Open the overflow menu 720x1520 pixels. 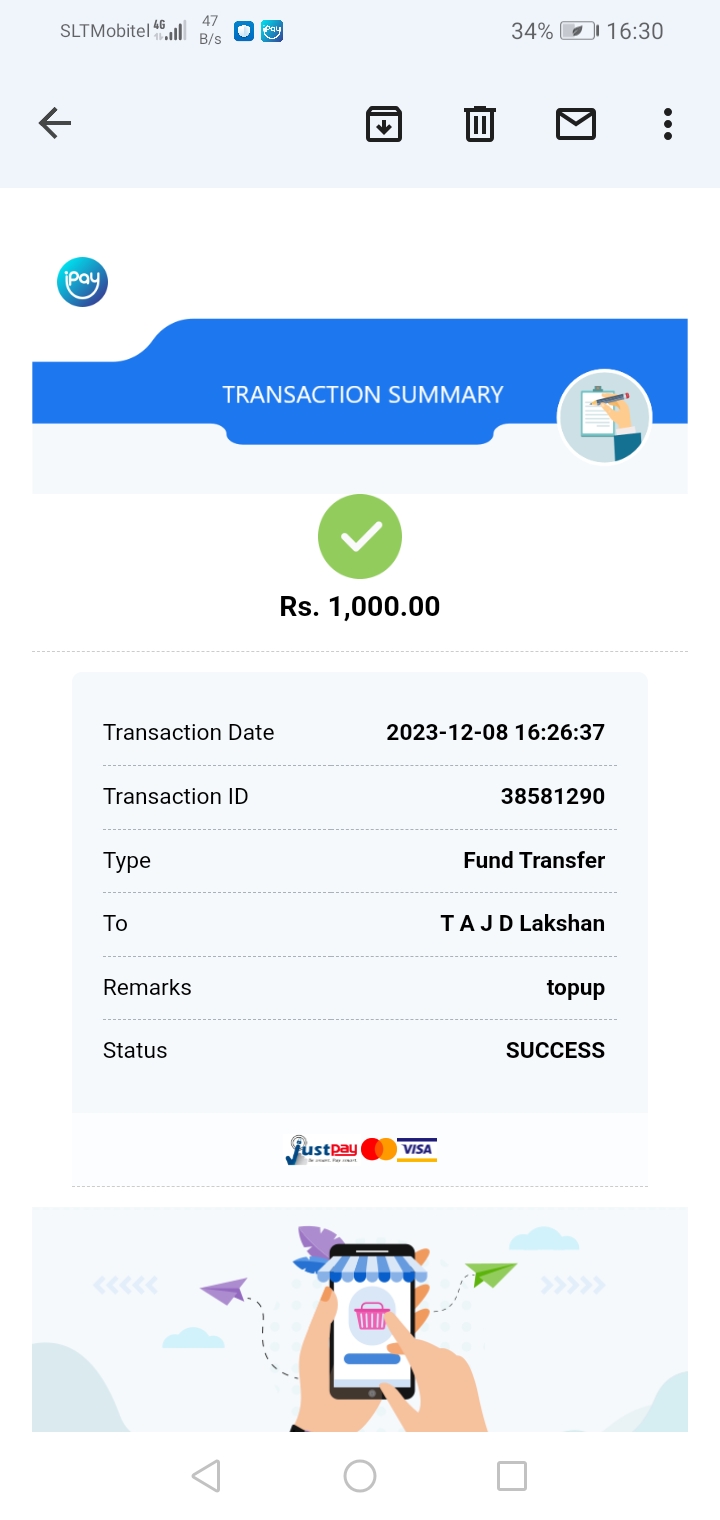(667, 124)
